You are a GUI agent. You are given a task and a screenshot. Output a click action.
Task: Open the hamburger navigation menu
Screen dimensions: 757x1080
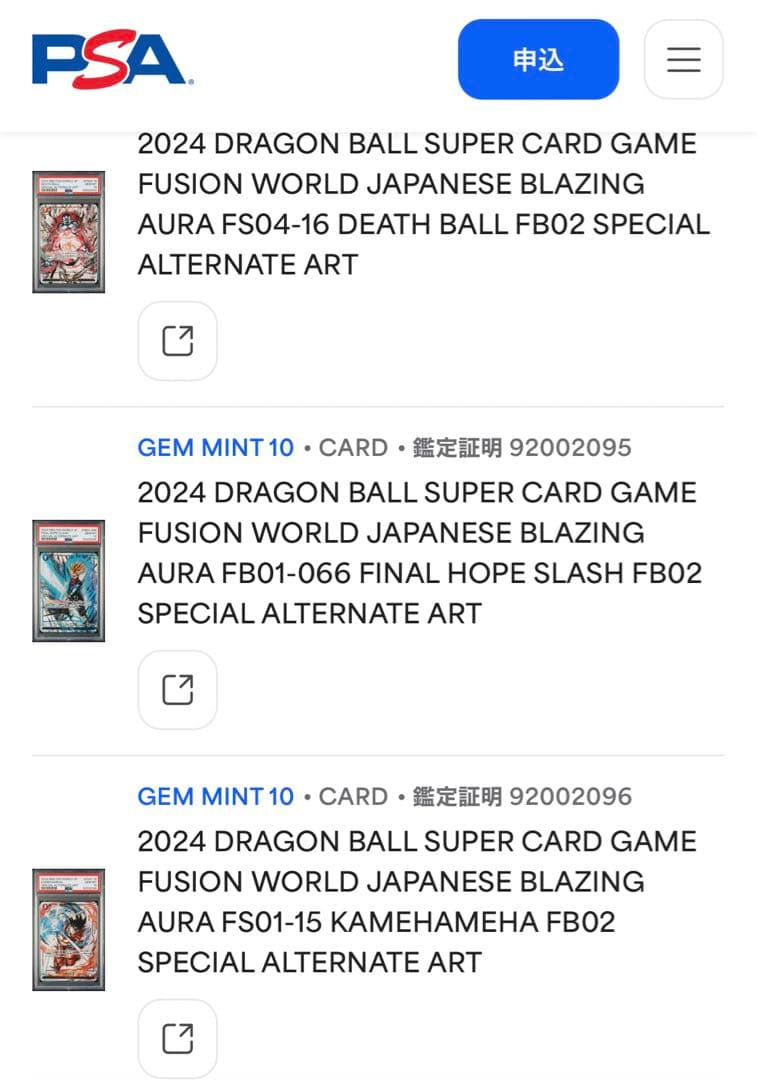coord(684,60)
